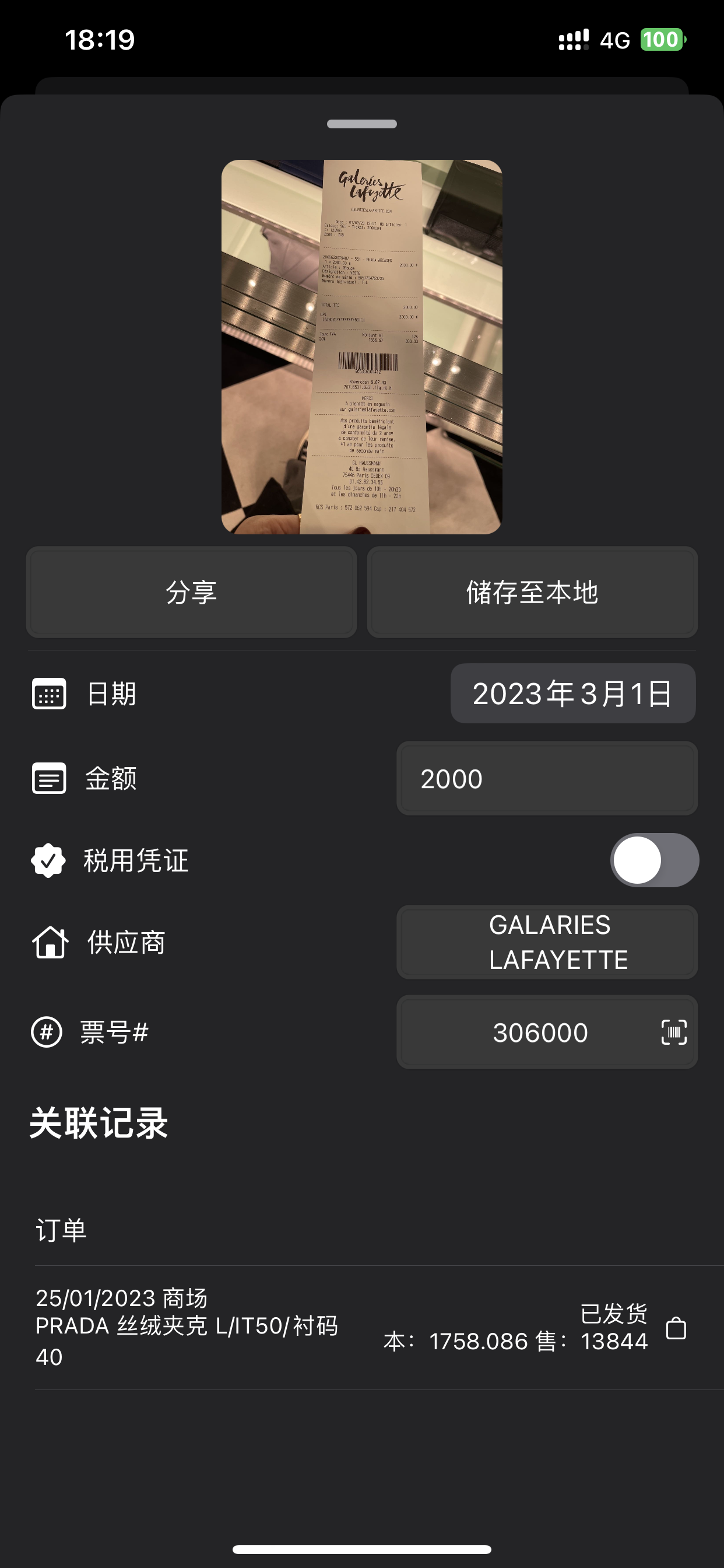Image resolution: width=724 pixels, height=1568 pixels.
Task: Scan a barcode for the ticket number
Action: click(673, 1032)
